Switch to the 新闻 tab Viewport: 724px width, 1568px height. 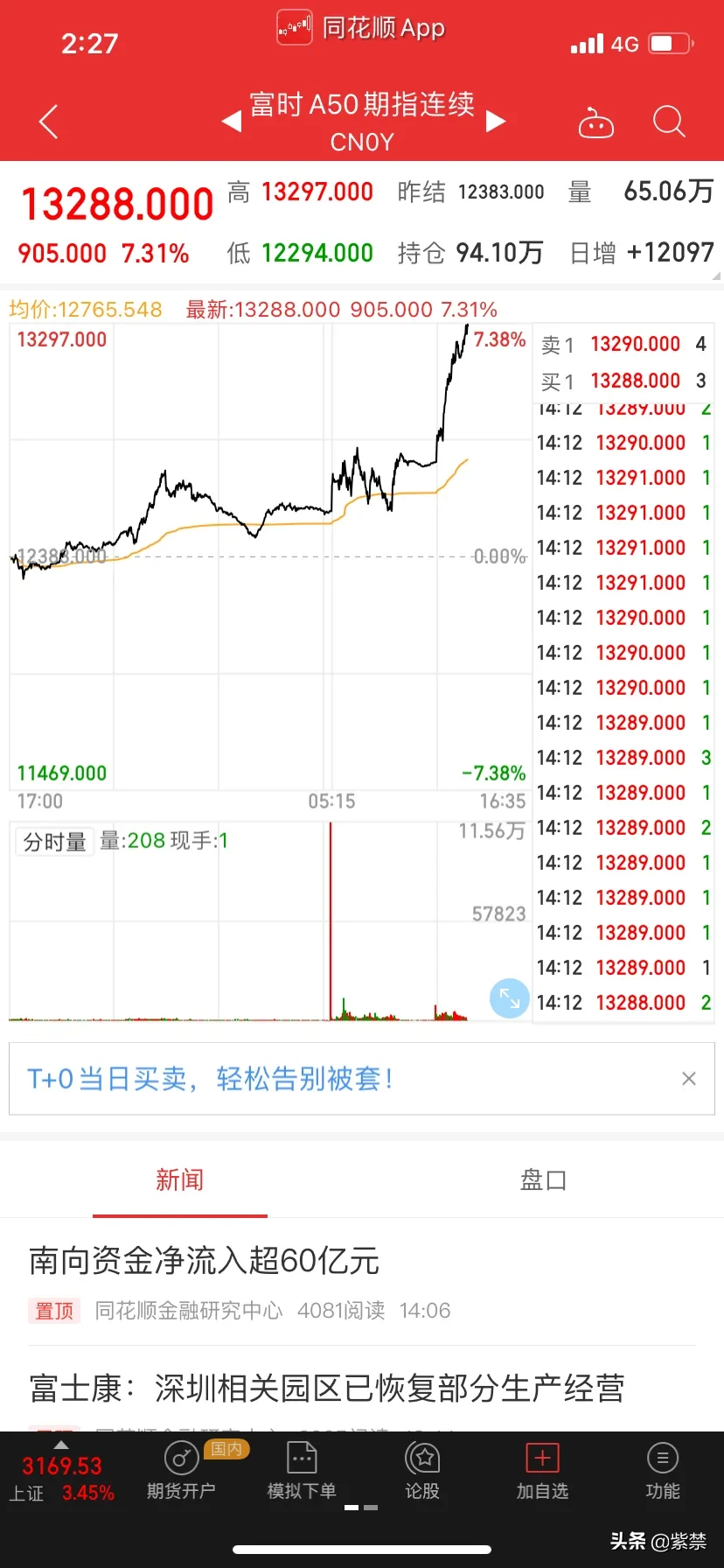(x=180, y=1180)
